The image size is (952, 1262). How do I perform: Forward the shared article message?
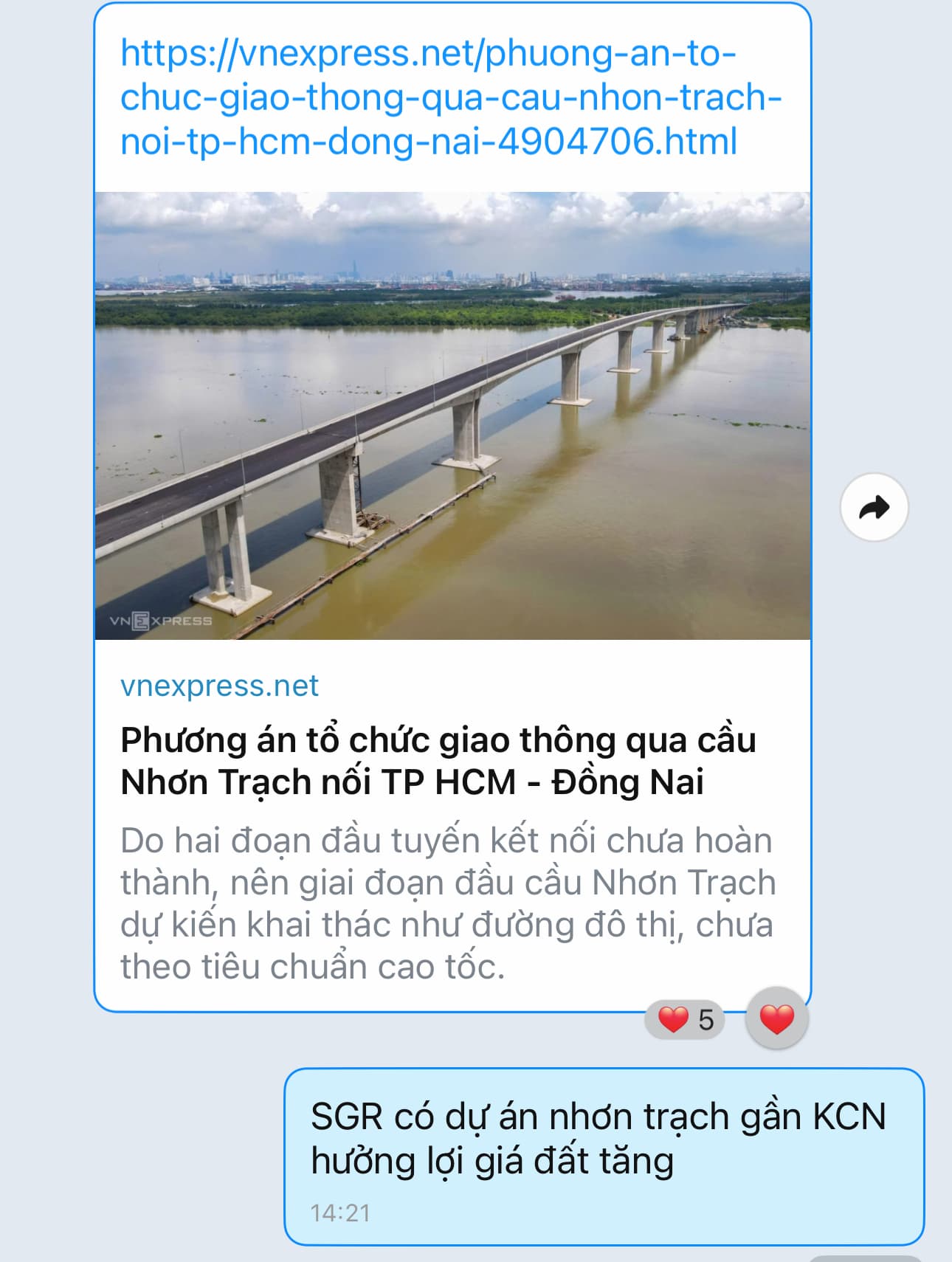tap(874, 508)
